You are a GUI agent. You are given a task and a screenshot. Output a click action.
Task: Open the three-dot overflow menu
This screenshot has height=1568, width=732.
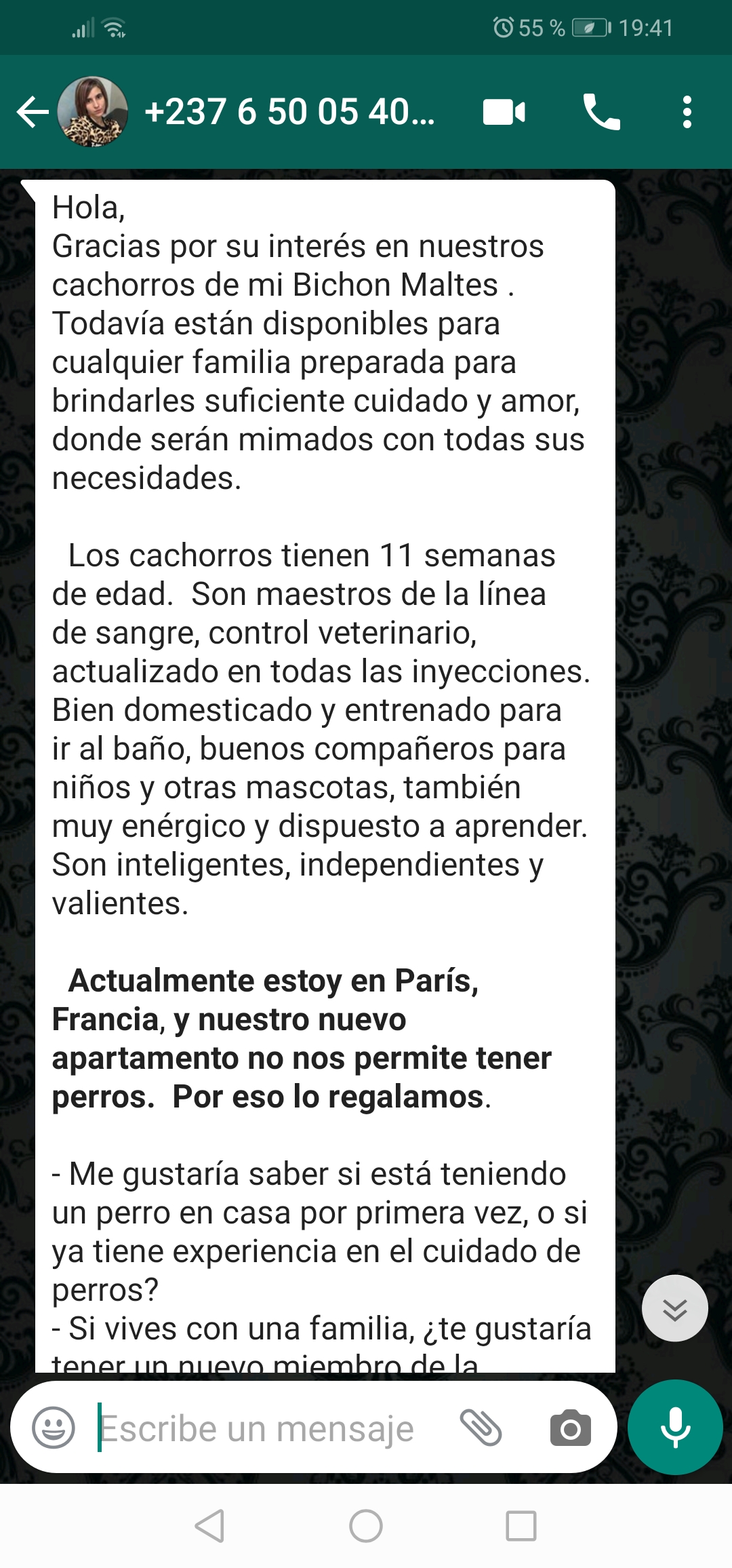pyautogui.click(x=687, y=112)
